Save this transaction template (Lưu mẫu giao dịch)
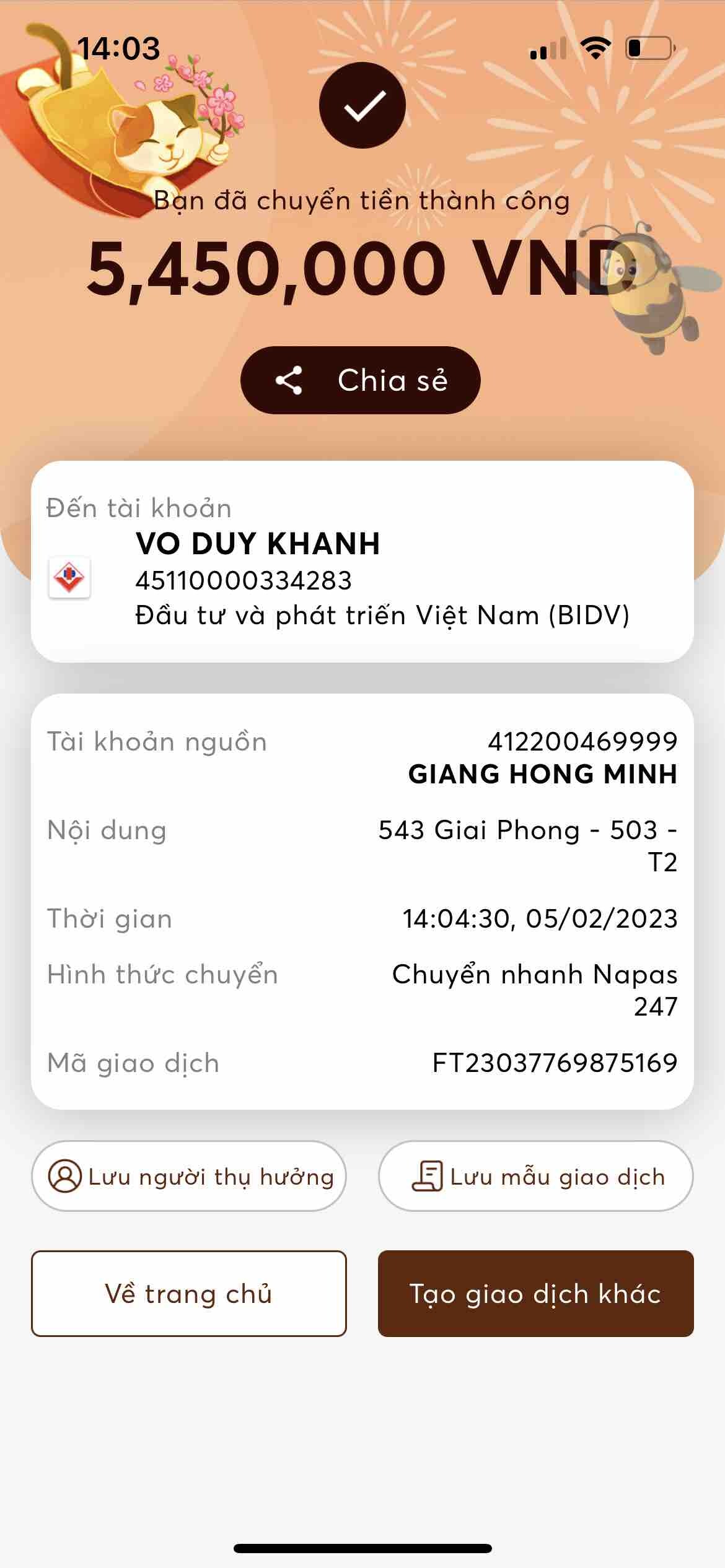The height and width of the screenshot is (1568, 725). [x=536, y=1176]
